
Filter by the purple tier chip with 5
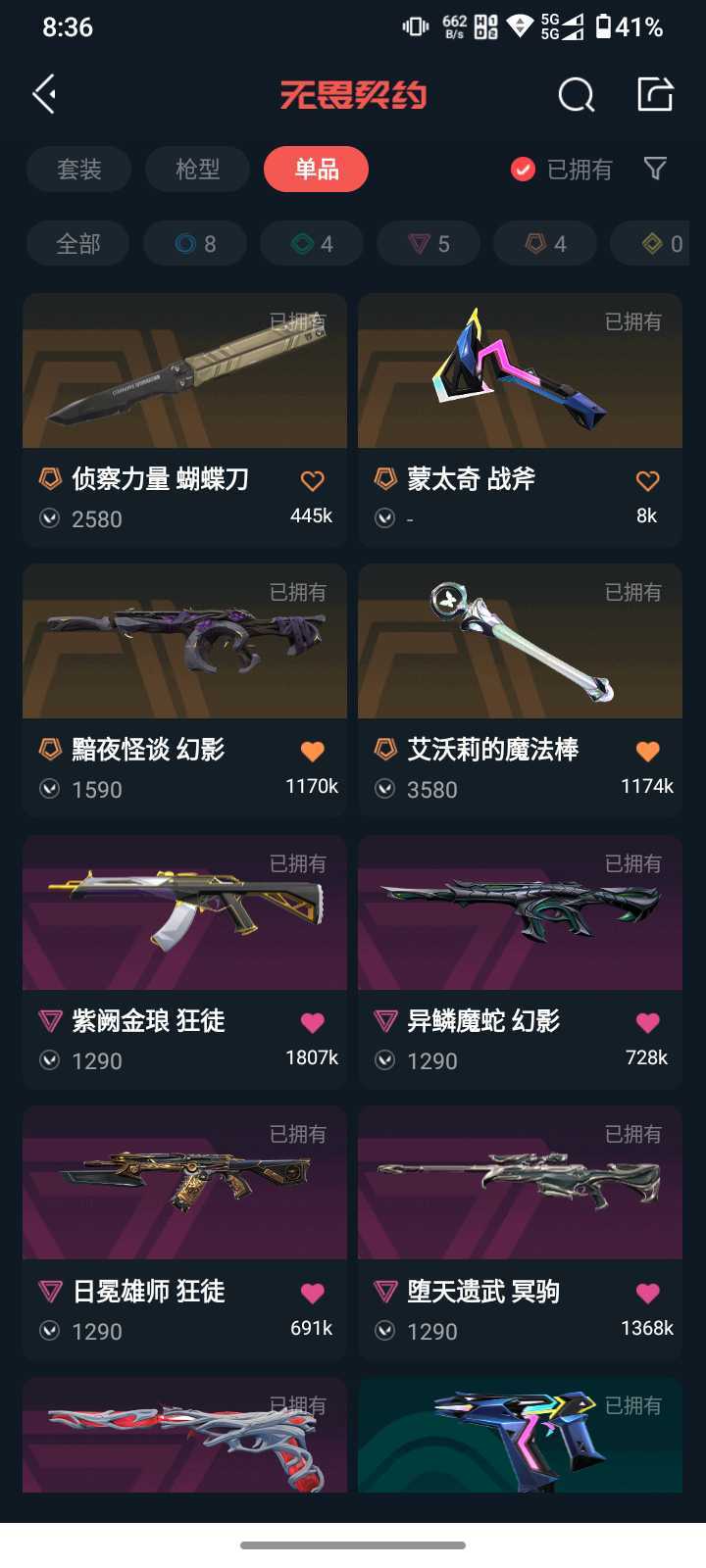(429, 244)
